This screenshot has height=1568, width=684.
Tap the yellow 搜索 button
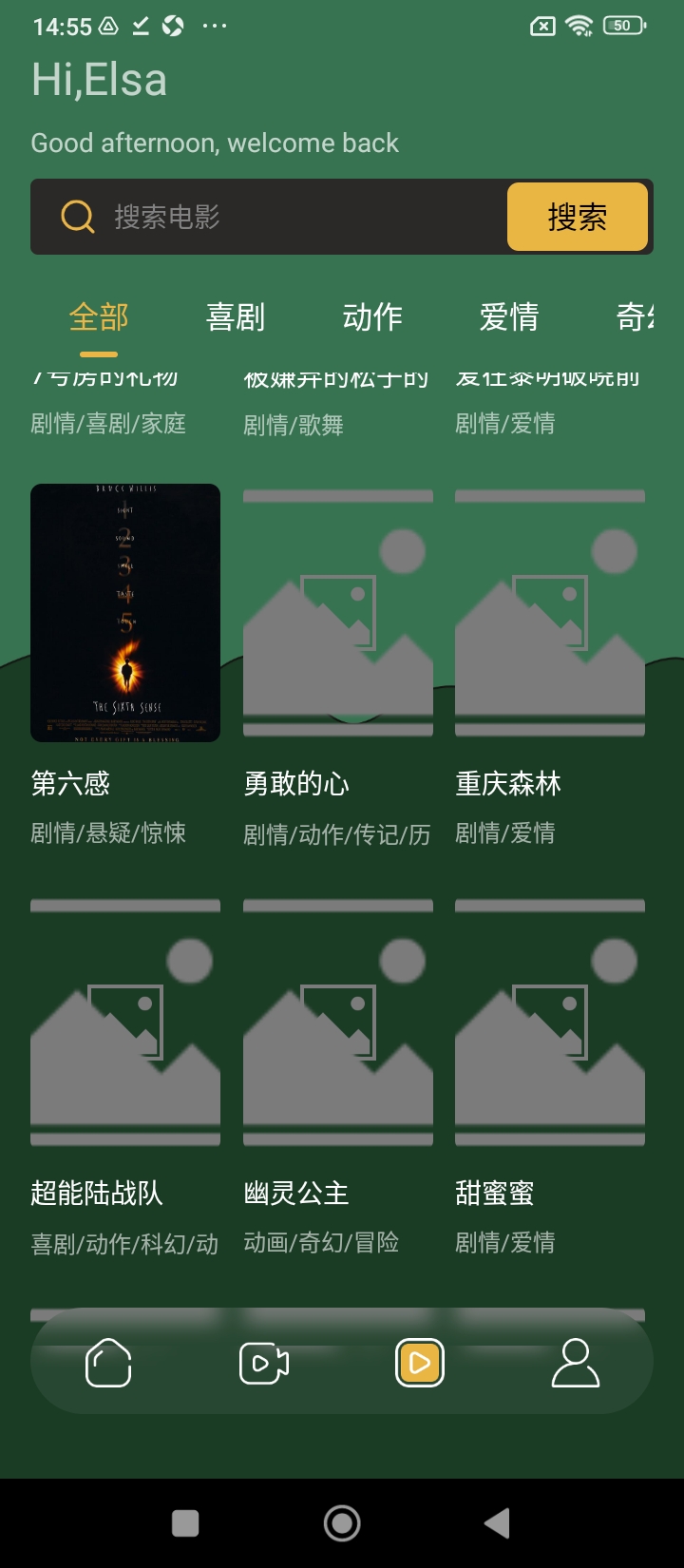coord(577,217)
